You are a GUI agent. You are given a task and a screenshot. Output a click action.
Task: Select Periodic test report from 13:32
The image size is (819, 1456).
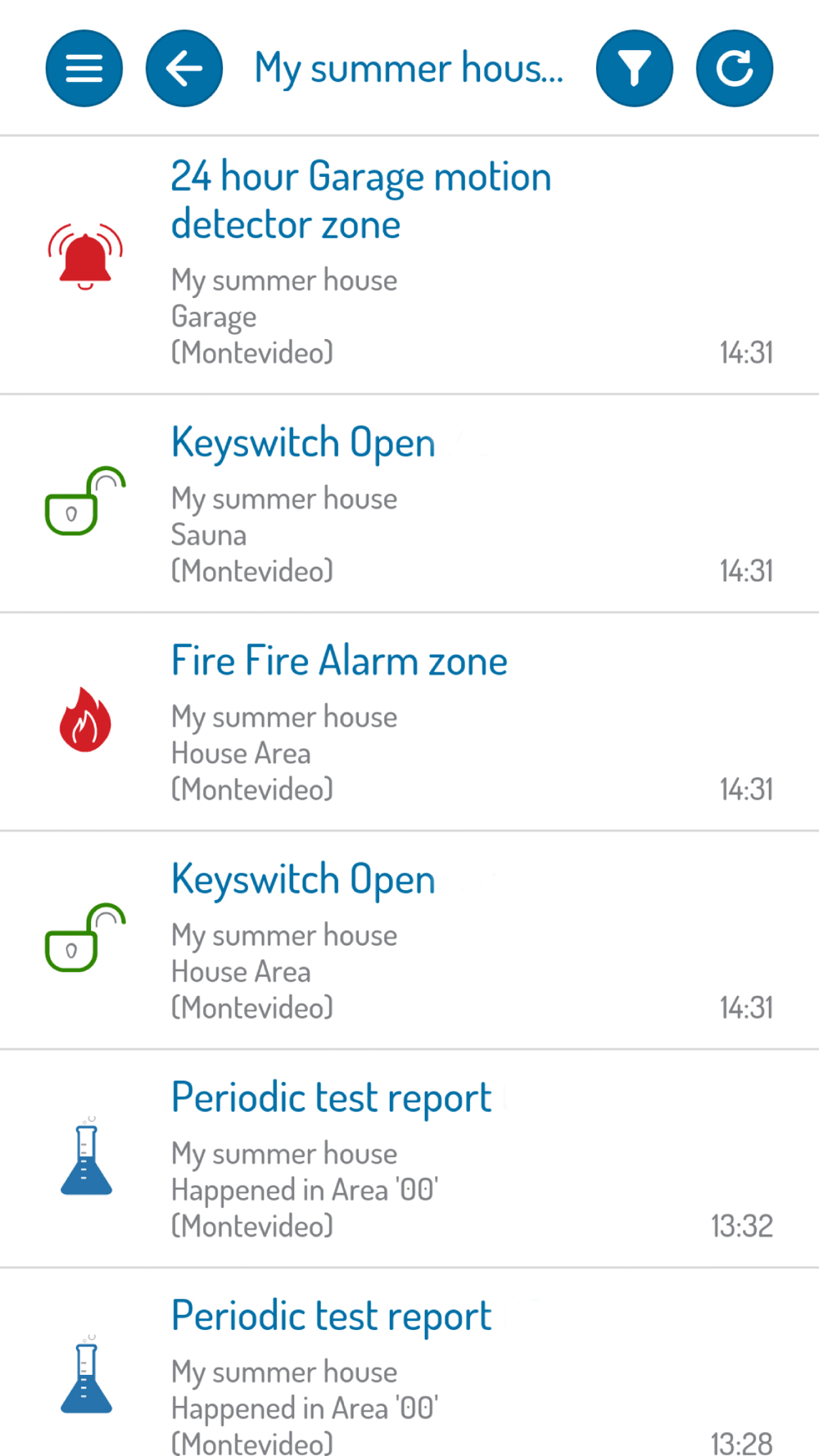pyautogui.click(x=409, y=1159)
